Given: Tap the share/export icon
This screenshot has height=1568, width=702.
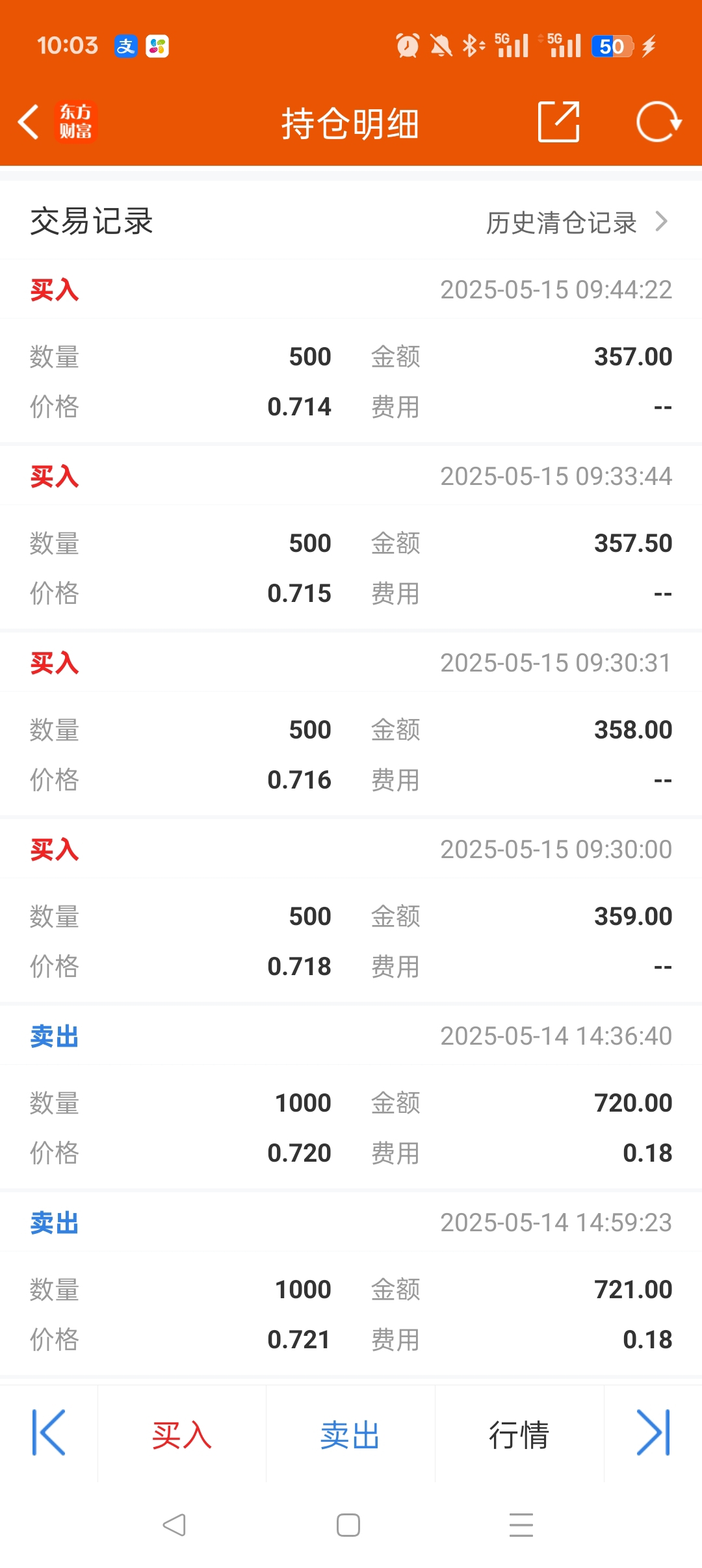Looking at the screenshot, I should pos(559,122).
